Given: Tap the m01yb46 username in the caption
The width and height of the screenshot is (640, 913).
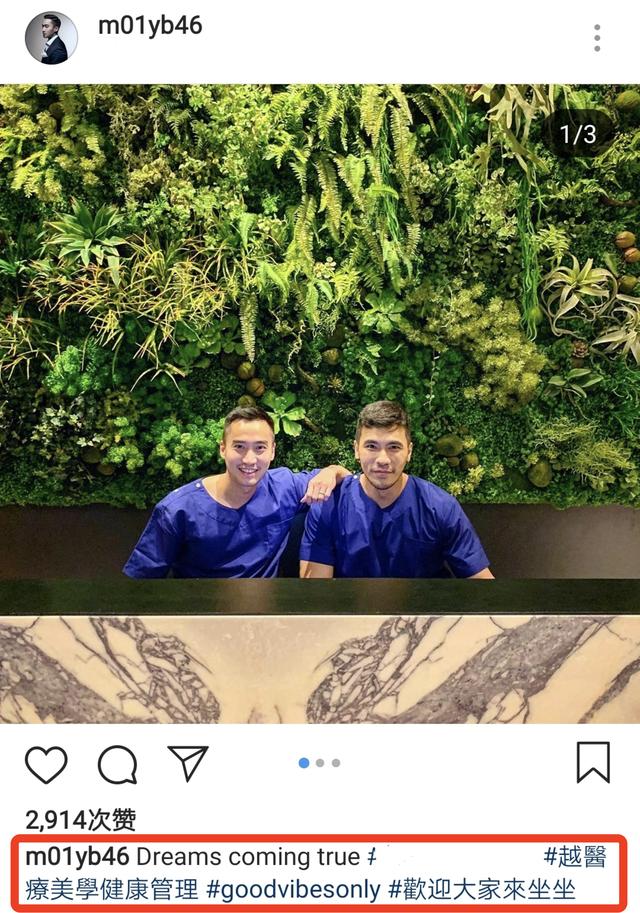Looking at the screenshot, I should tap(76, 857).
